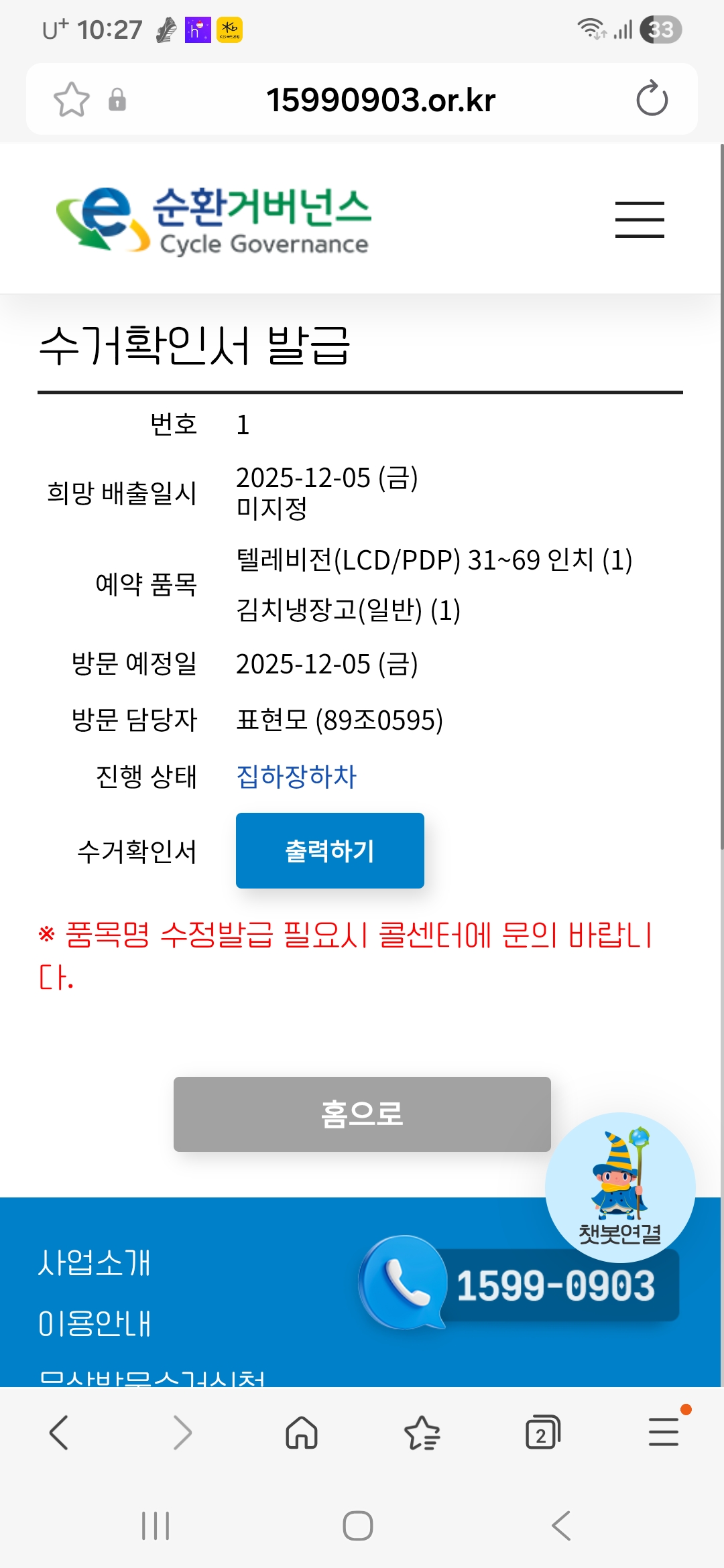Image resolution: width=724 pixels, height=1568 pixels.
Task: Open browser bookmarks list
Action: coord(422,1433)
